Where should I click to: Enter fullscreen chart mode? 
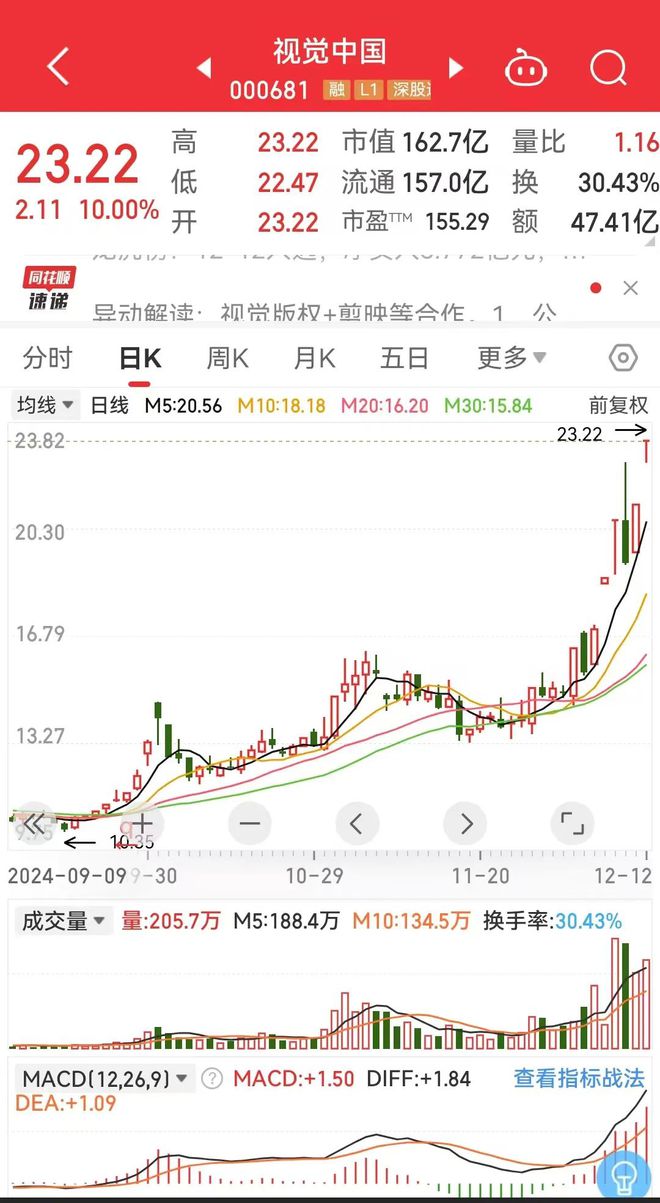coord(572,824)
